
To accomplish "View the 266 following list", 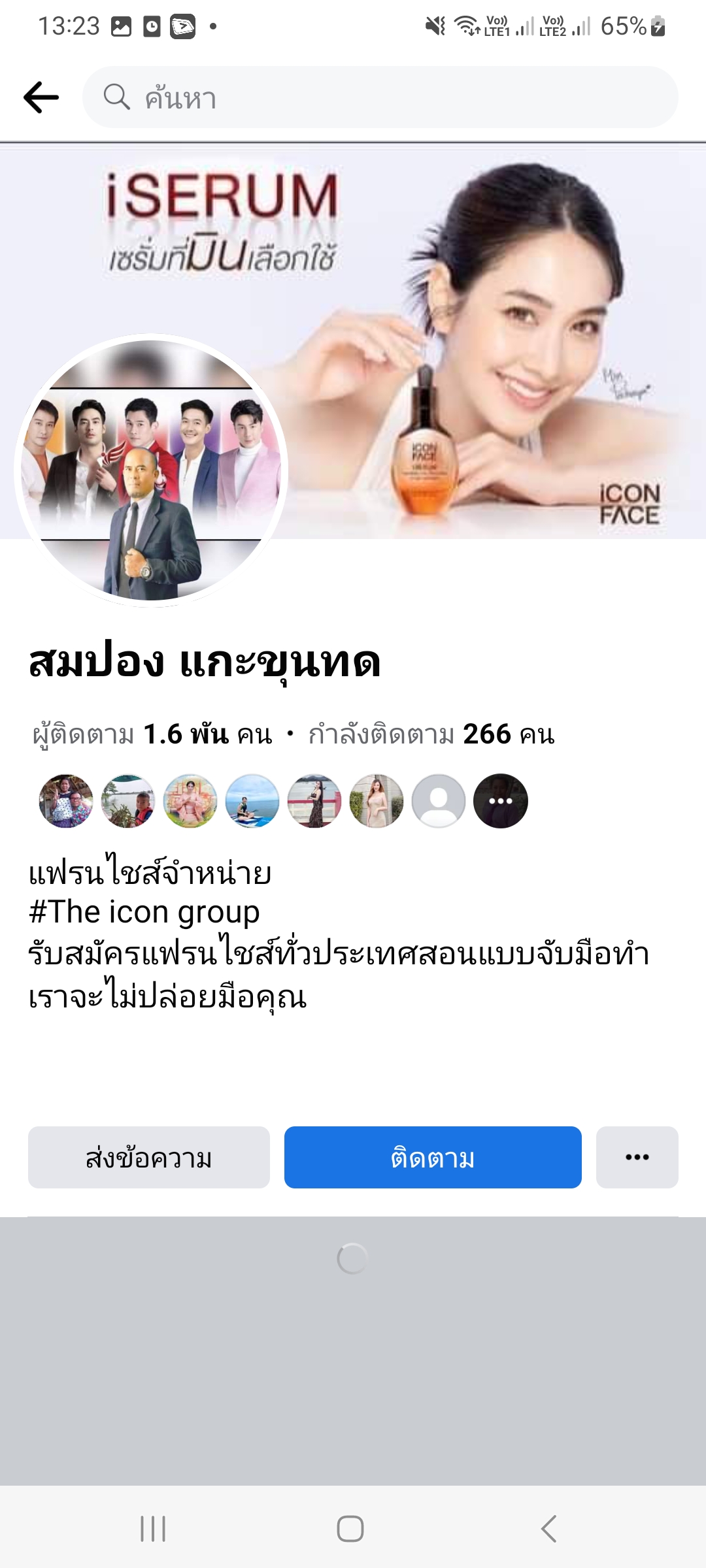I will point(431,734).
